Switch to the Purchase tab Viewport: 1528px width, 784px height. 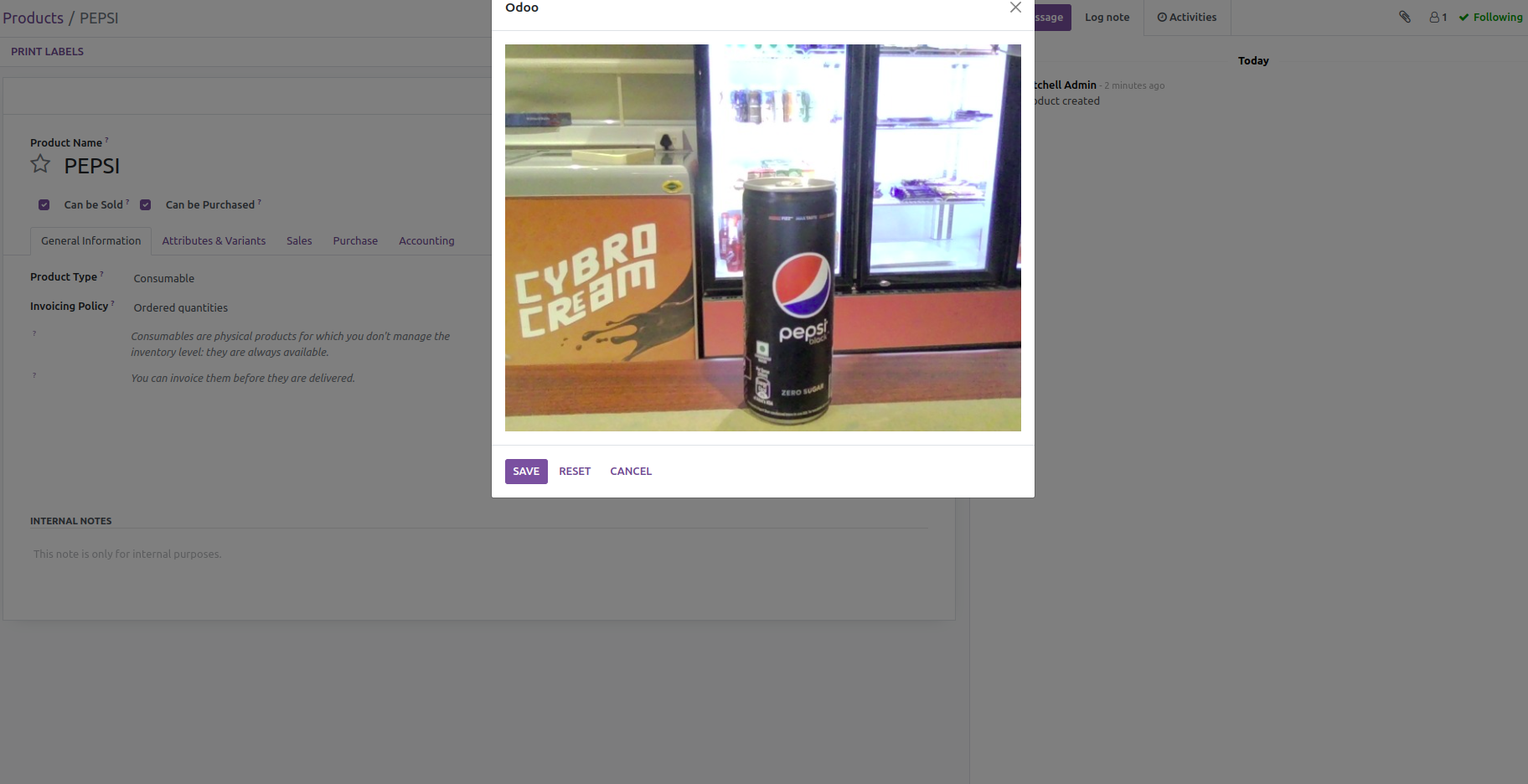[355, 241]
